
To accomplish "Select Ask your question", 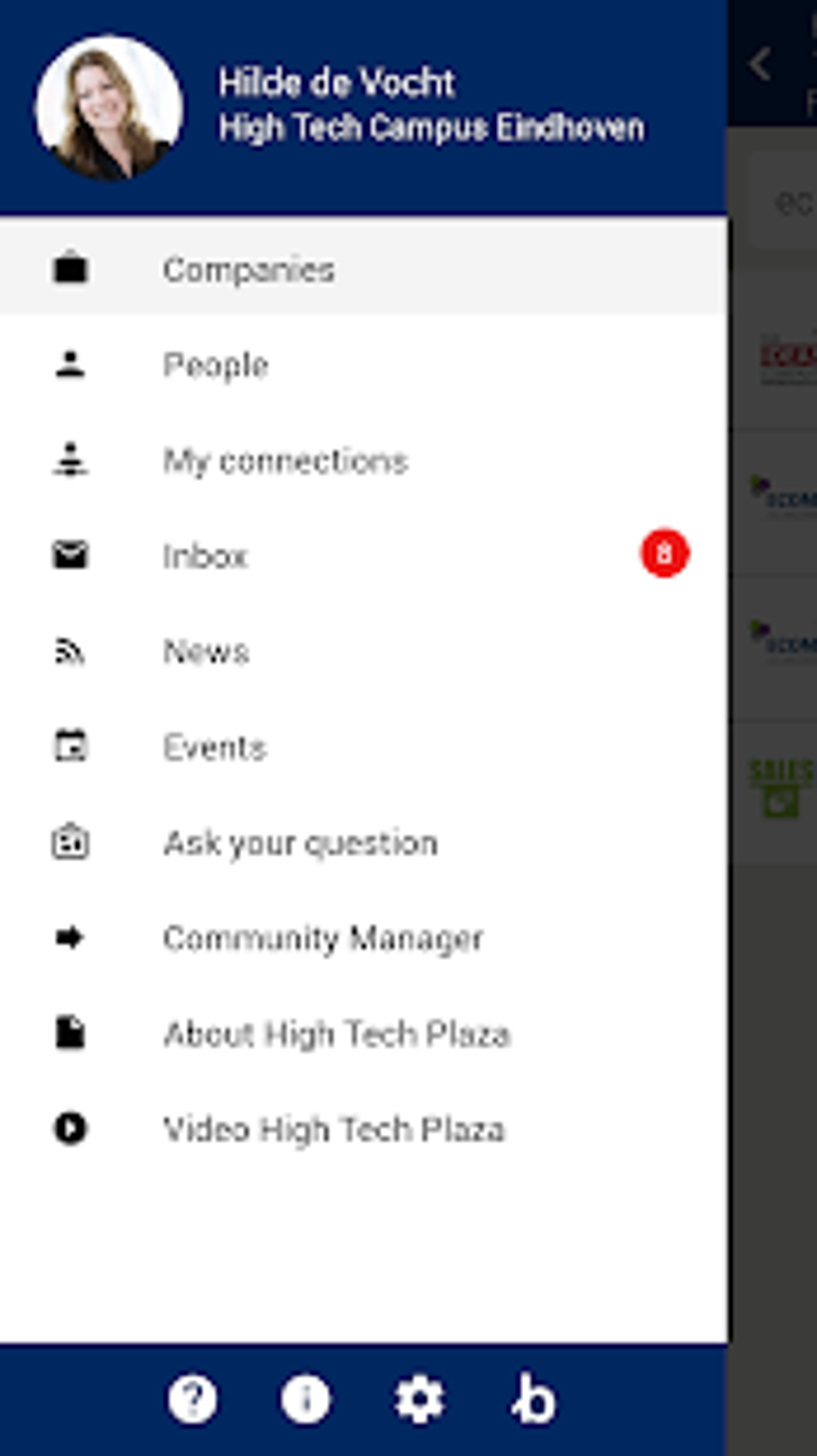I will tap(300, 843).
